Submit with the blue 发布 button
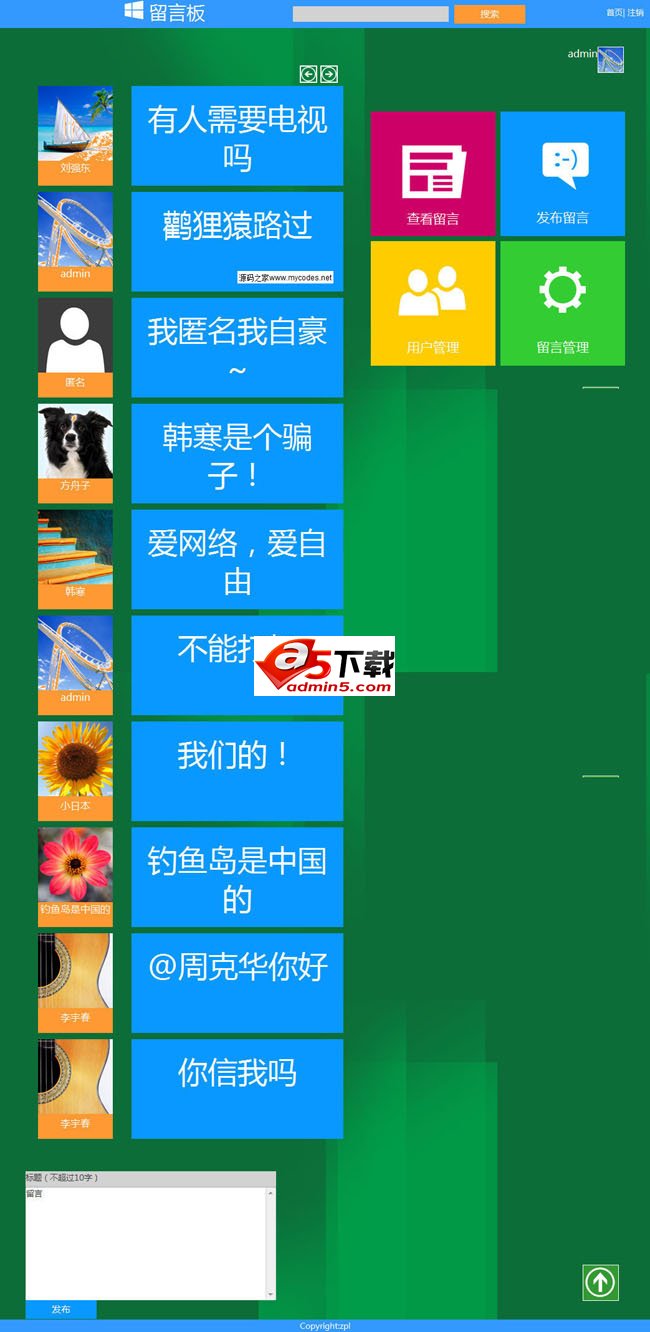Image resolution: width=650 pixels, height=1332 pixels. (61, 1309)
